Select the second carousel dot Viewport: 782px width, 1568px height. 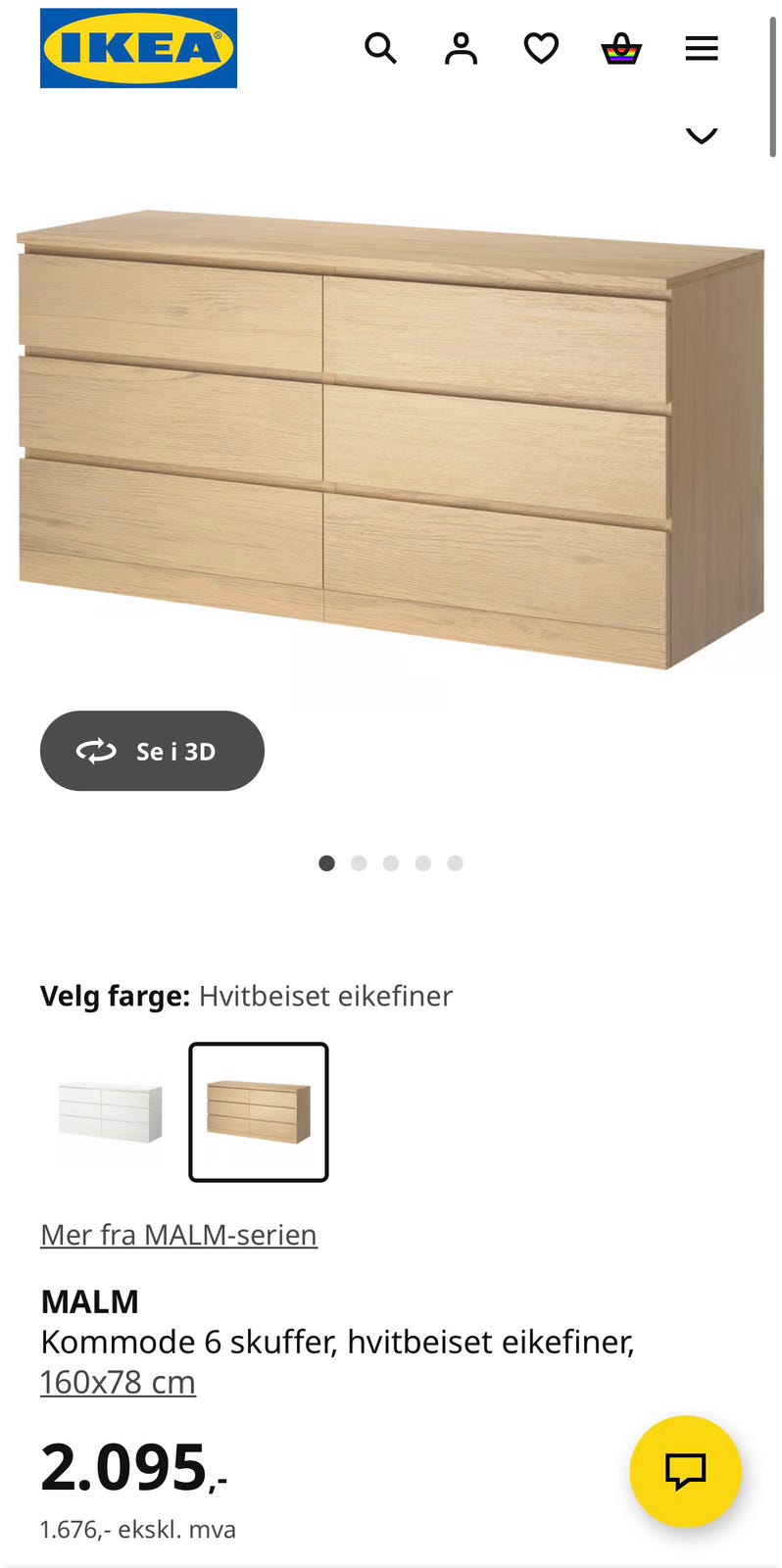point(359,863)
